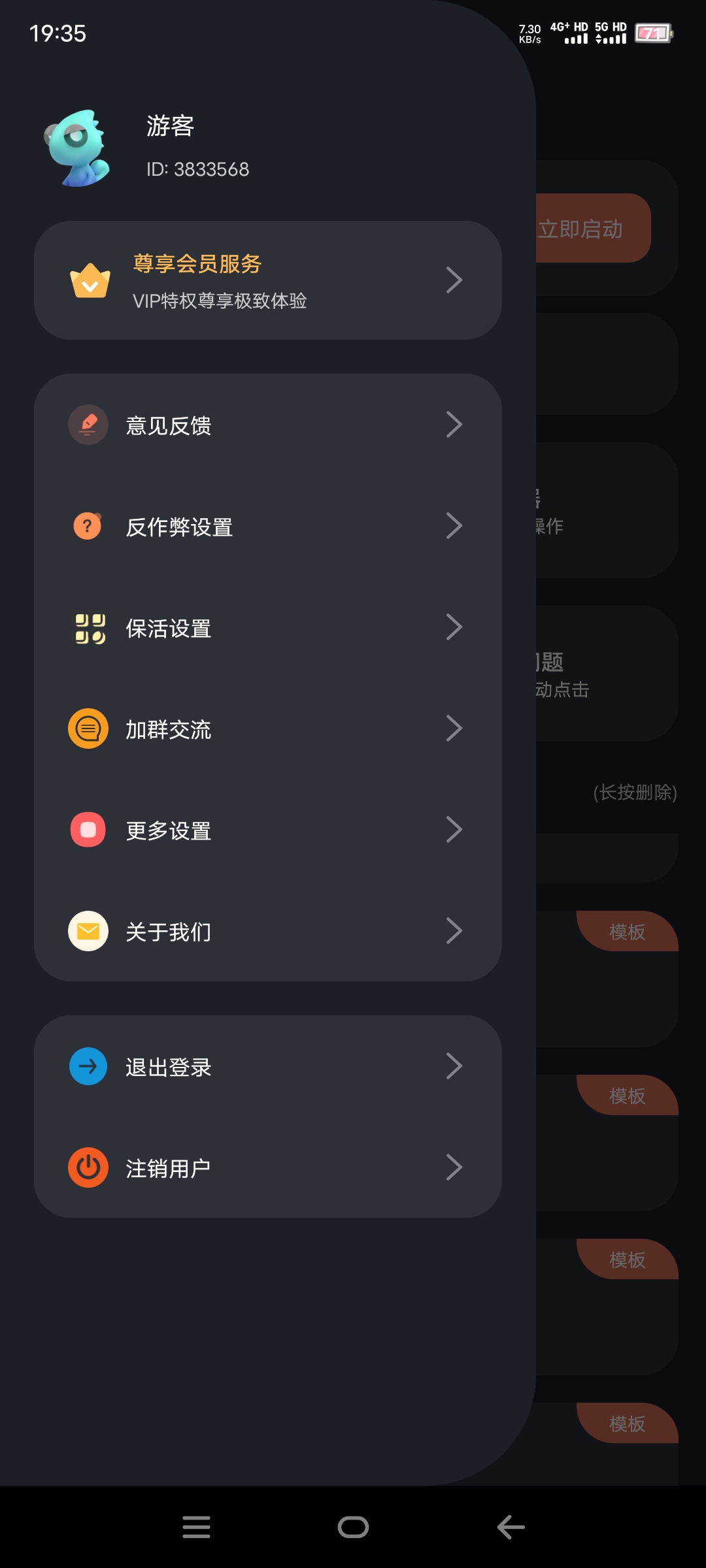Click the blue arrow icon for 退出登录
This screenshot has height=1568, width=706.
click(88, 1066)
